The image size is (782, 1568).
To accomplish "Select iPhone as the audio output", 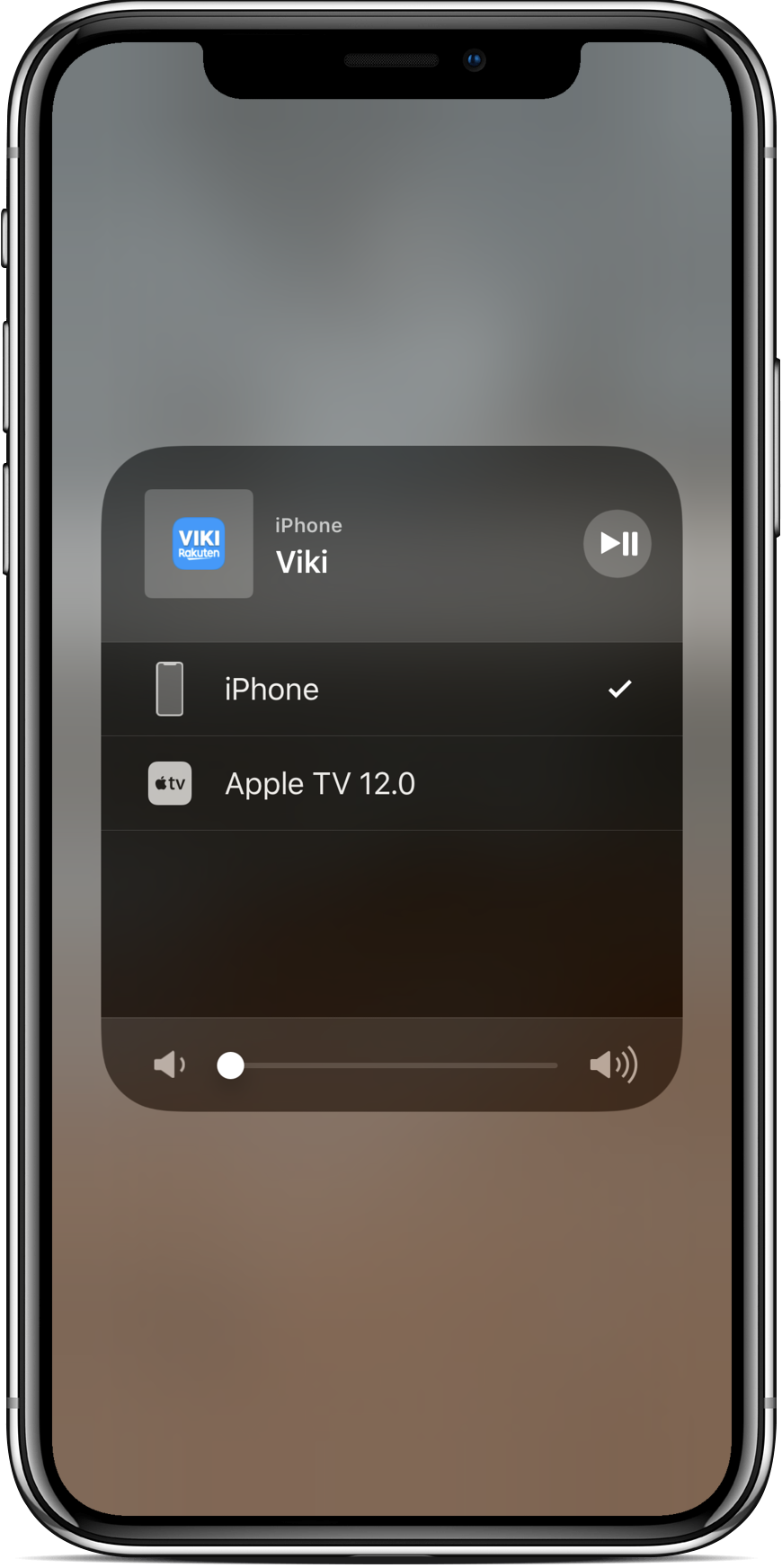I will (x=391, y=690).
